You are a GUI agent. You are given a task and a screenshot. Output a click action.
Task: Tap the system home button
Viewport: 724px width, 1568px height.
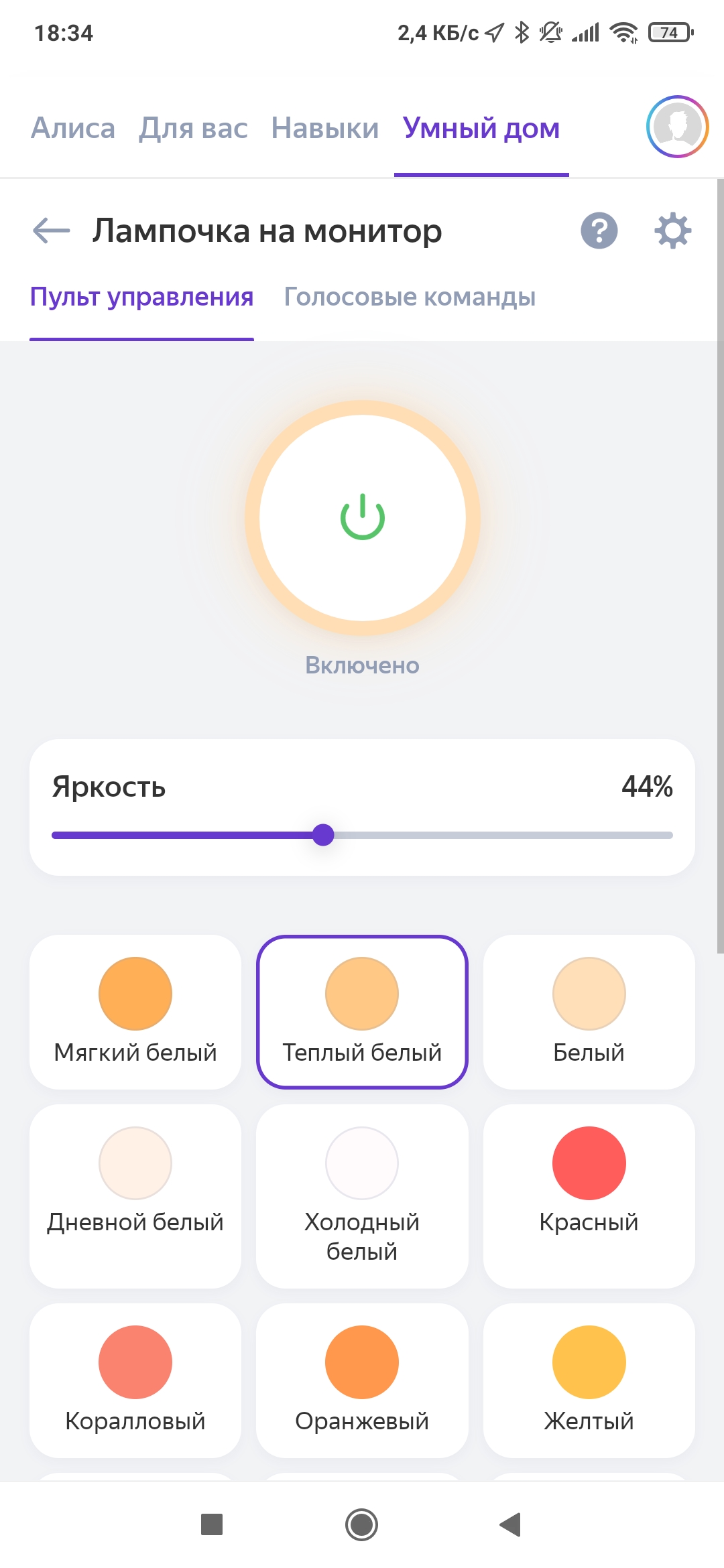pyautogui.click(x=362, y=1524)
